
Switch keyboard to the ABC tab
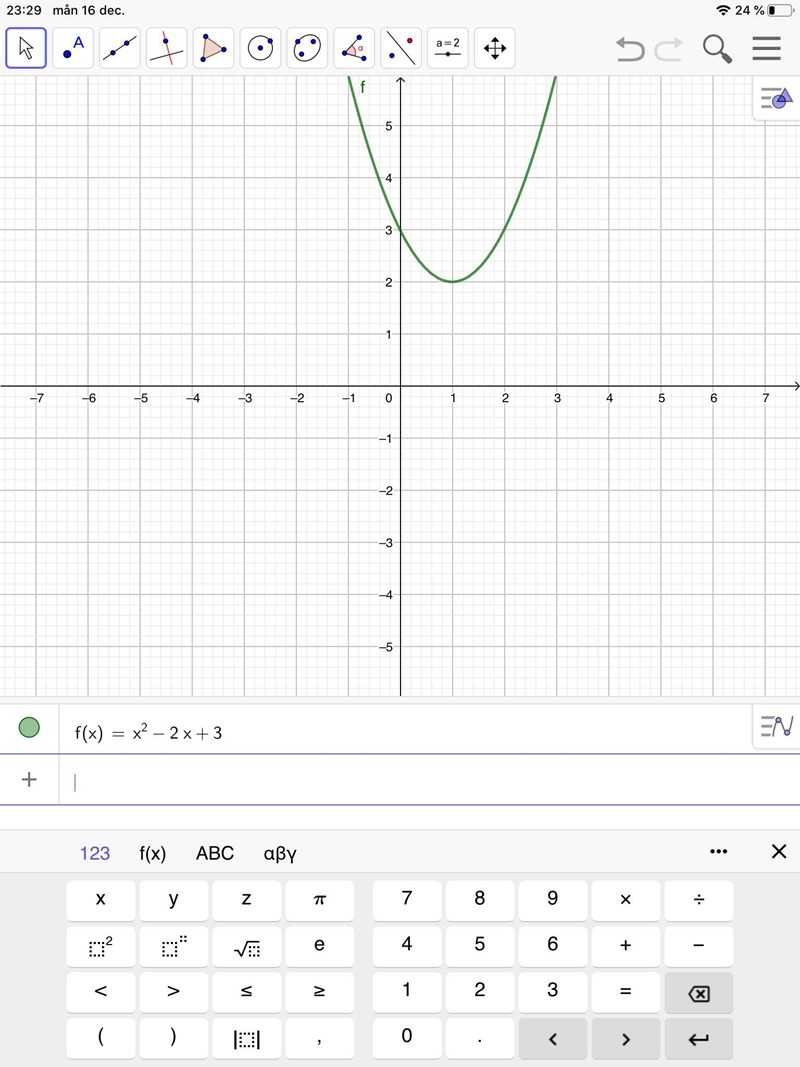pos(215,853)
